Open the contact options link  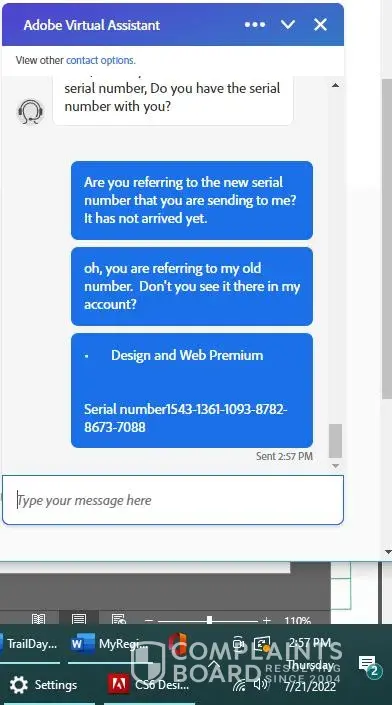coord(100,60)
